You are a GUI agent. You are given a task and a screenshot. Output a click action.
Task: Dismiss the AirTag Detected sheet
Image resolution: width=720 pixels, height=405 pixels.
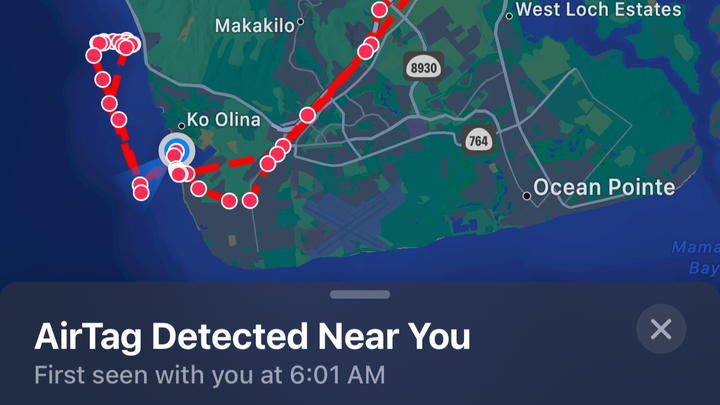pos(661,329)
